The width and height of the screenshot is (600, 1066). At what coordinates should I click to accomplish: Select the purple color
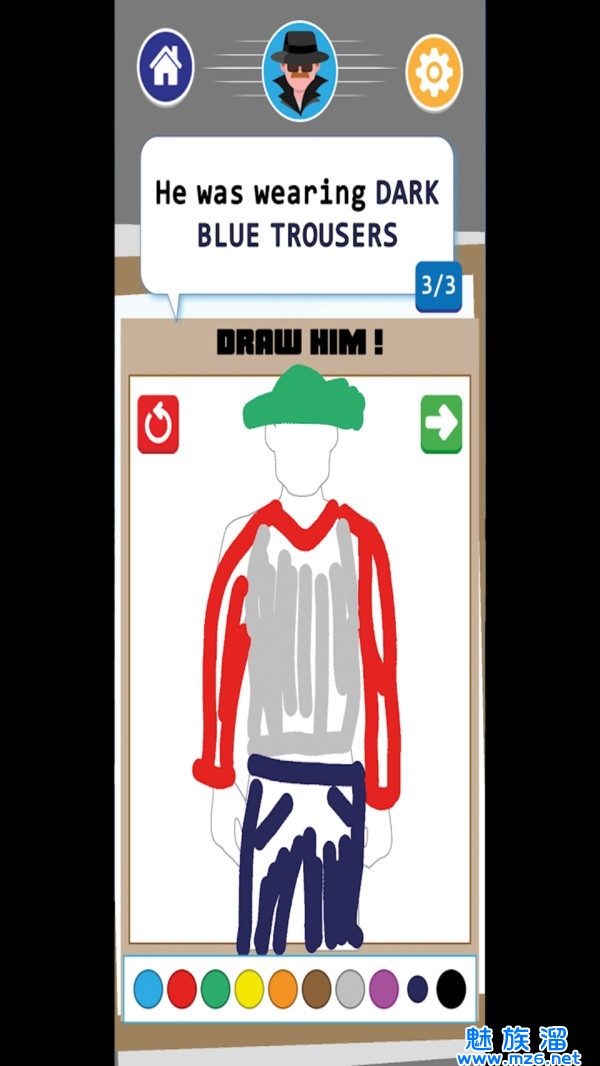click(384, 989)
